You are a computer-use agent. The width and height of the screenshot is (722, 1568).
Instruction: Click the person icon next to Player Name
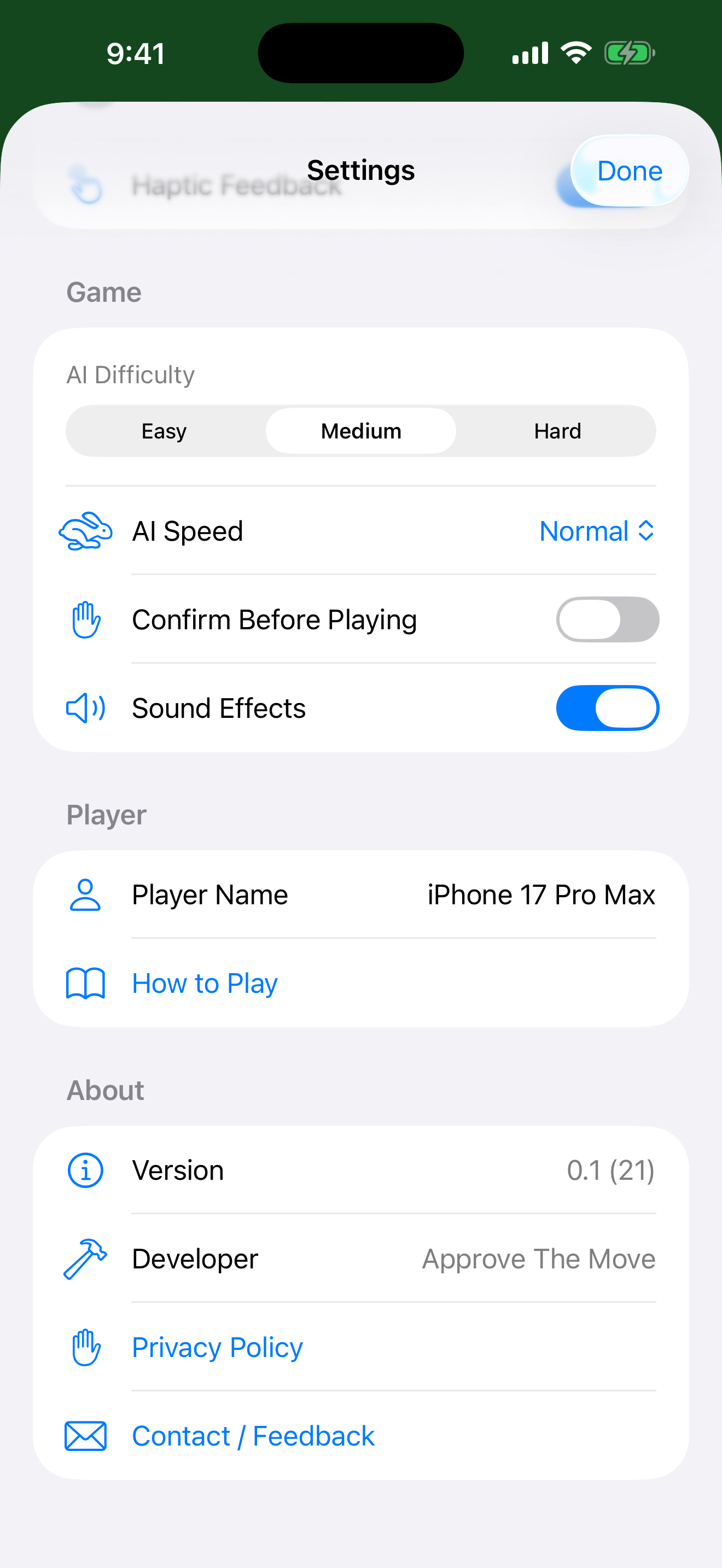coord(85,894)
